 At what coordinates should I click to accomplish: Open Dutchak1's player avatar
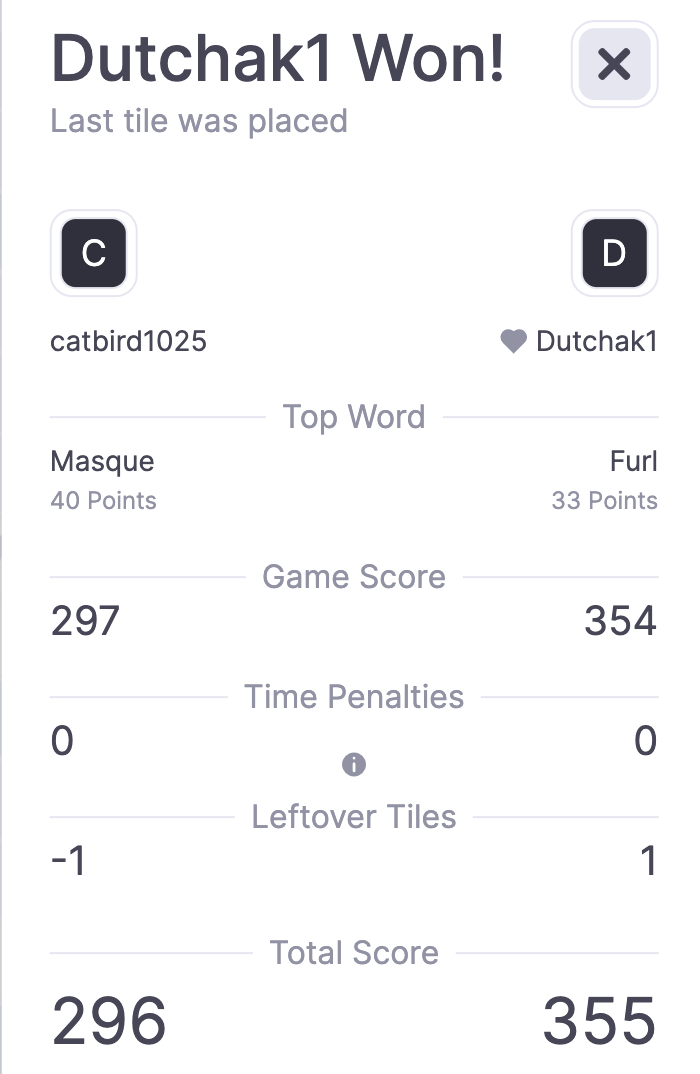(614, 253)
